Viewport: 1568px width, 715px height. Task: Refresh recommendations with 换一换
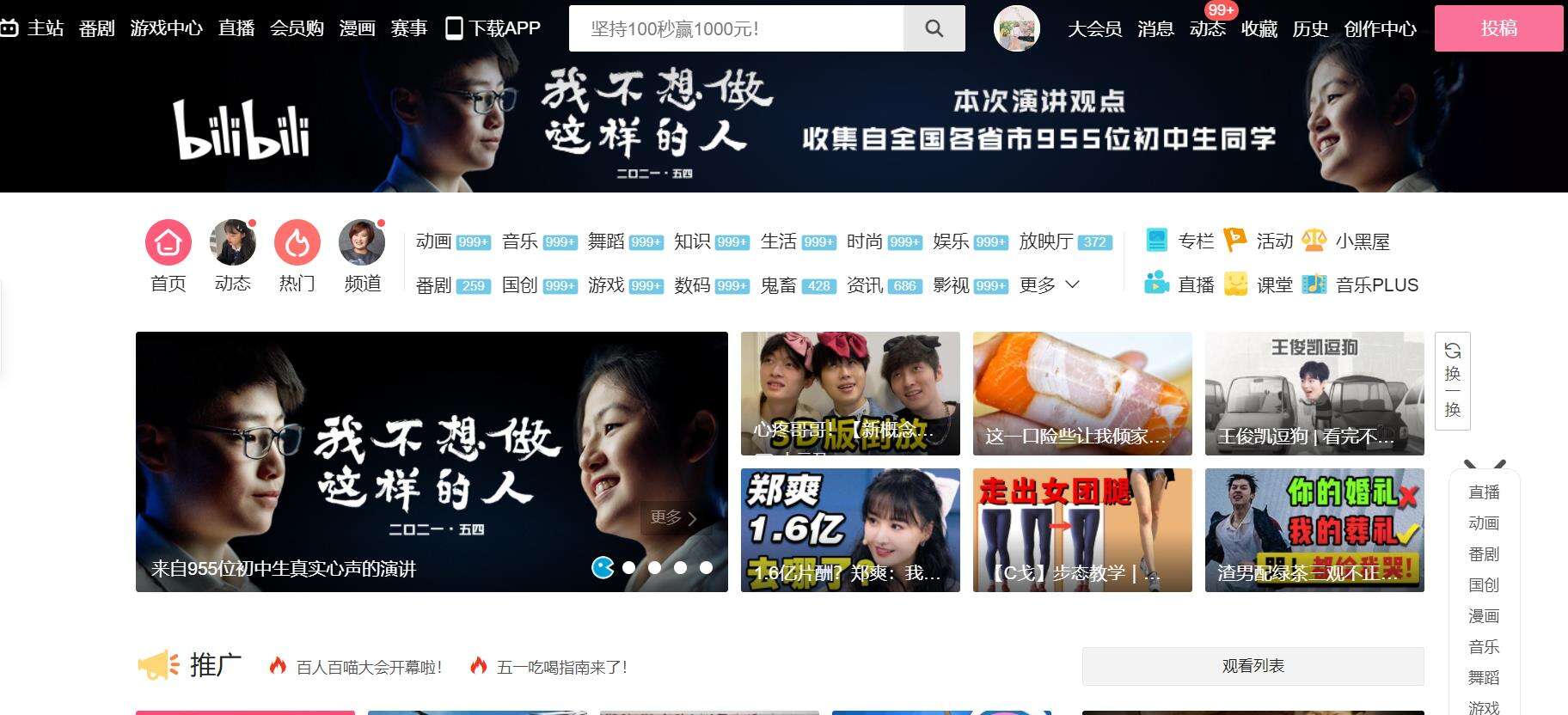click(x=1452, y=381)
